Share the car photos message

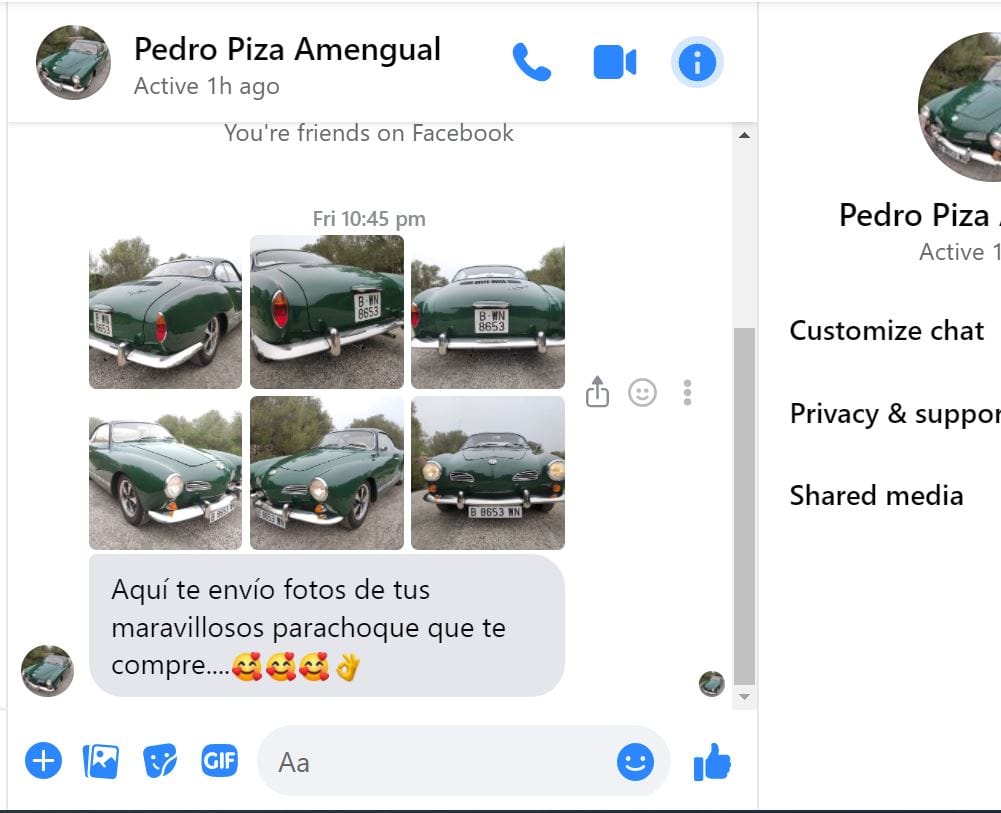597,392
